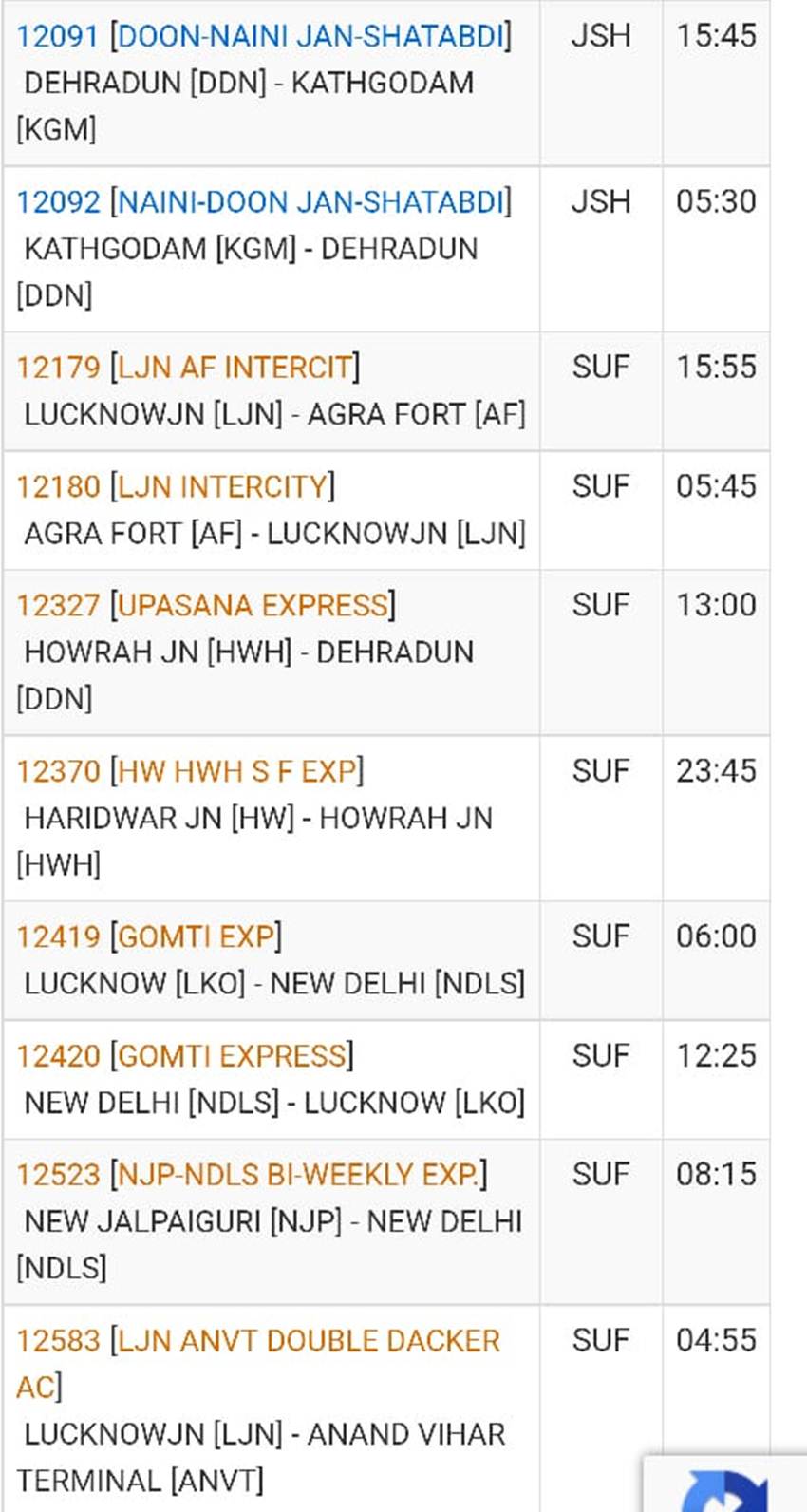View 12327 Upasana Express details
This screenshot has height=1512, width=807.
pyautogui.click(x=206, y=605)
